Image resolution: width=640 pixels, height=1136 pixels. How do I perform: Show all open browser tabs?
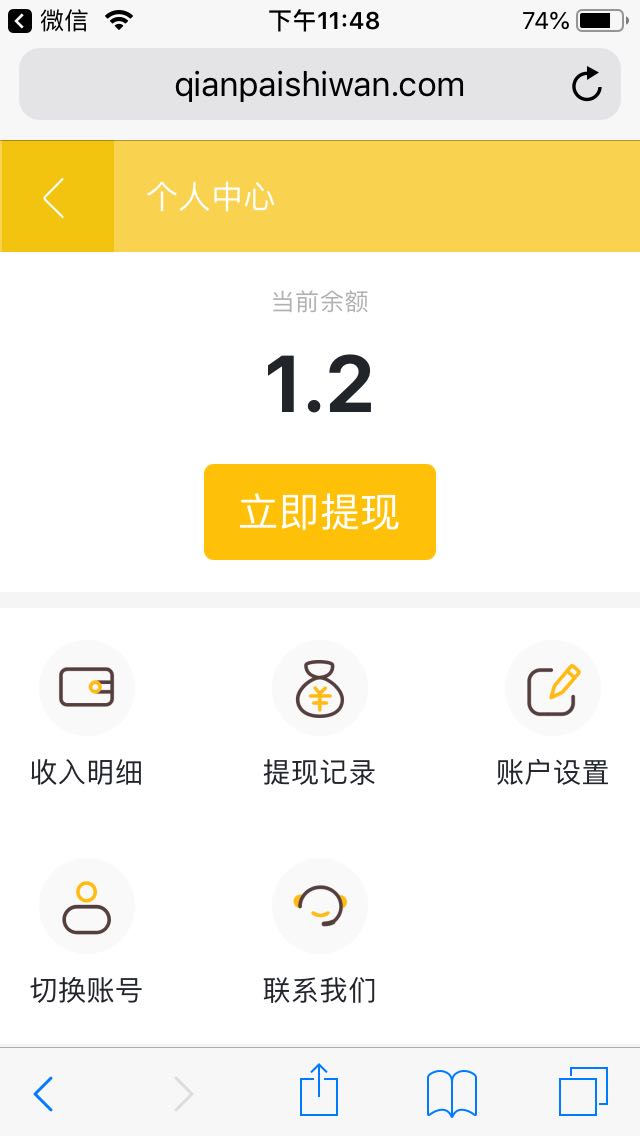tap(583, 1091)
